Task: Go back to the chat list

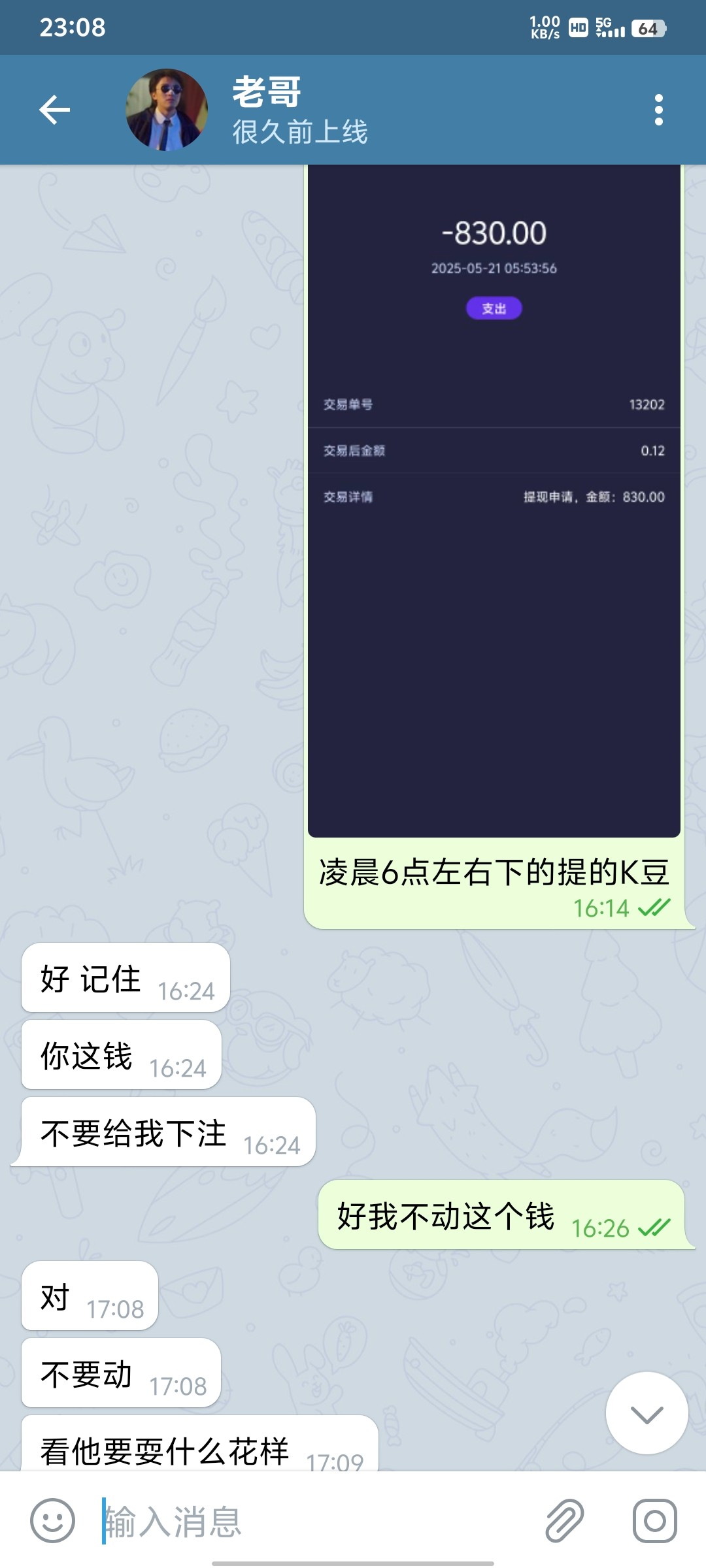Action: 54,110
